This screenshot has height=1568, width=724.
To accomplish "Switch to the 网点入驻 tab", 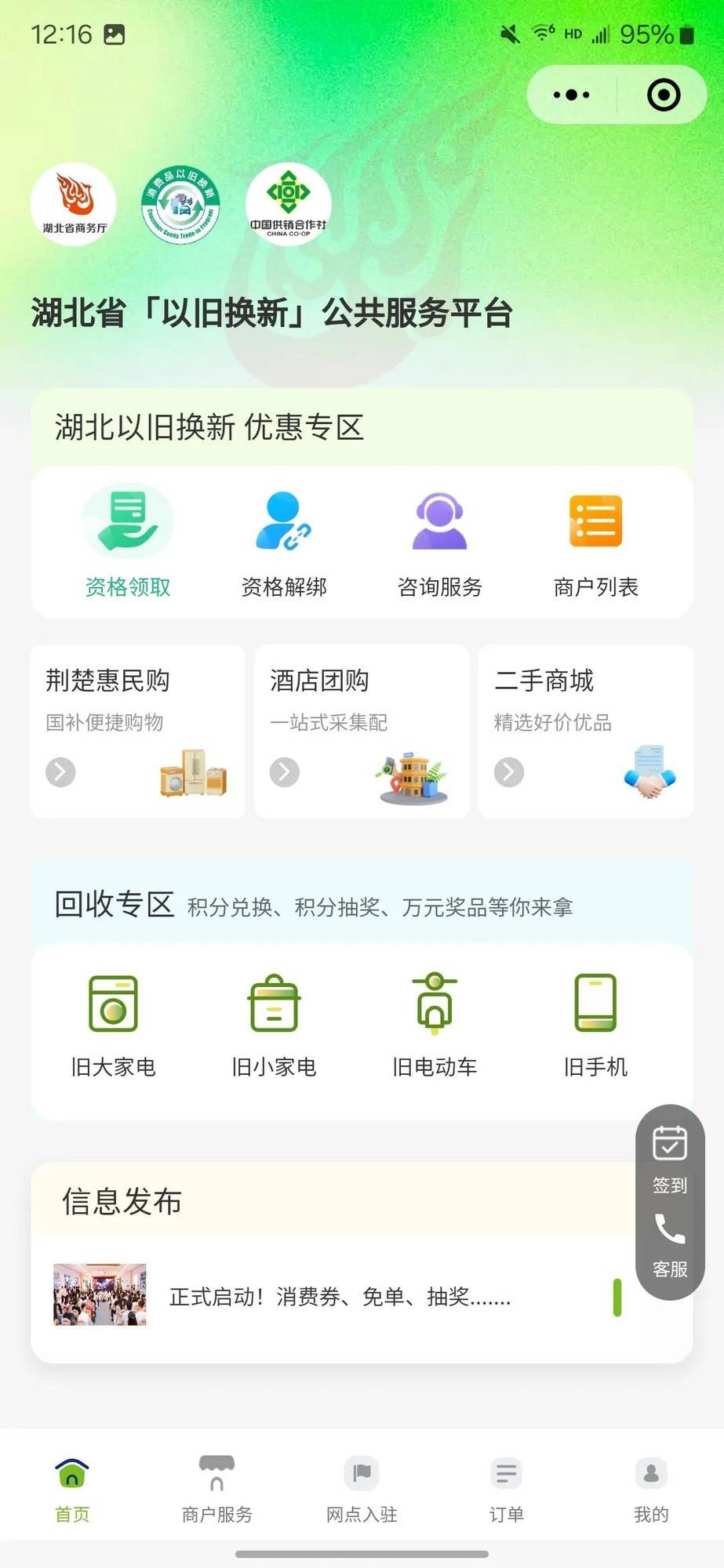I will [x=362, y=1489].
